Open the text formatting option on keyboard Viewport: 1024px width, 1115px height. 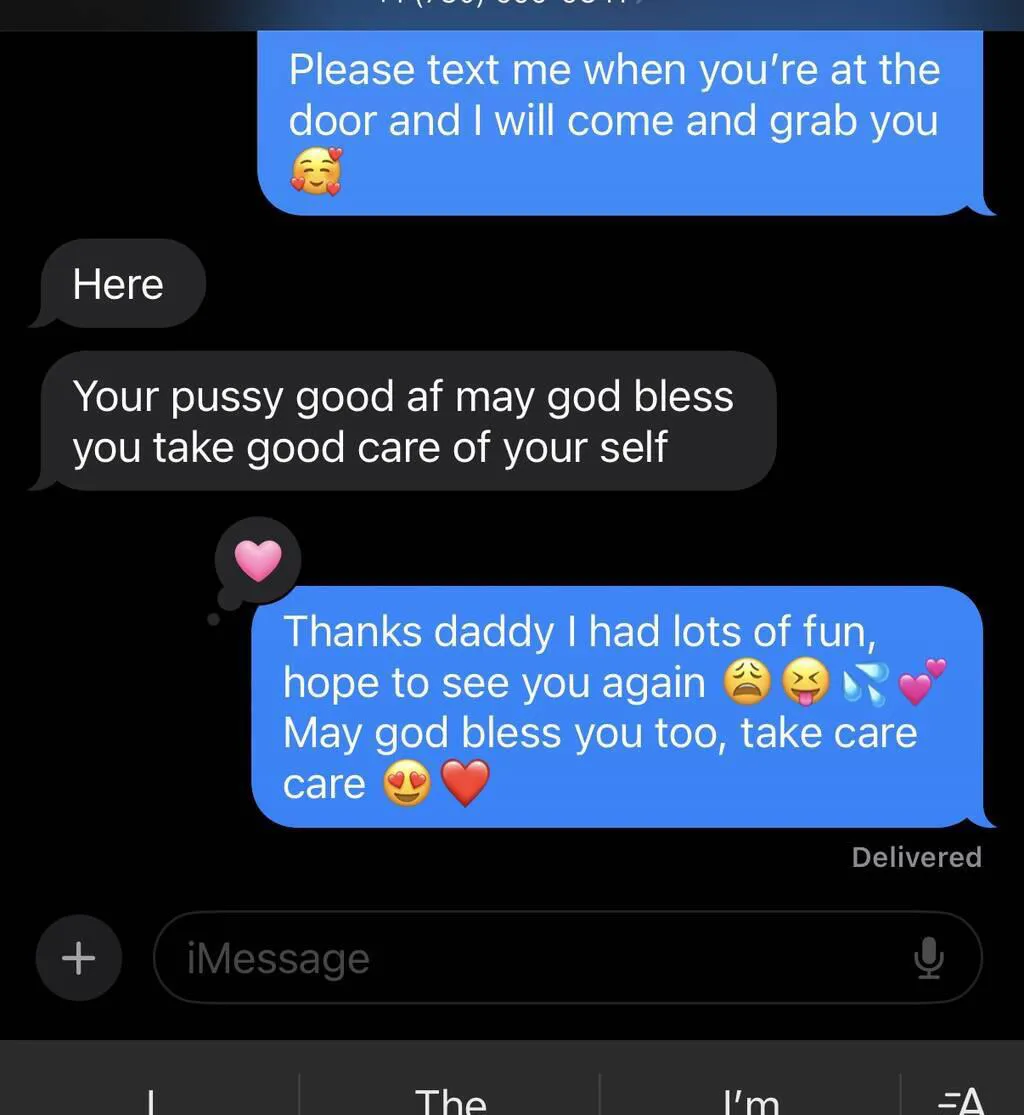[x=961, y=1098]
